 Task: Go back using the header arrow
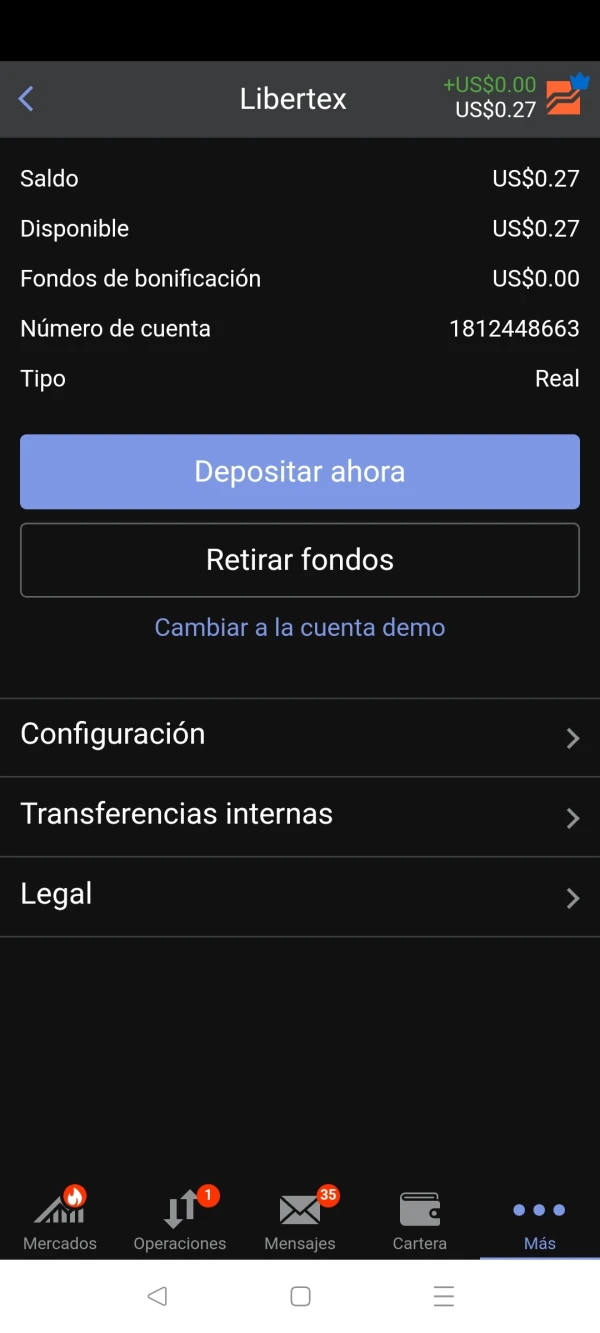pyautogui.click(x=26, y=99)
